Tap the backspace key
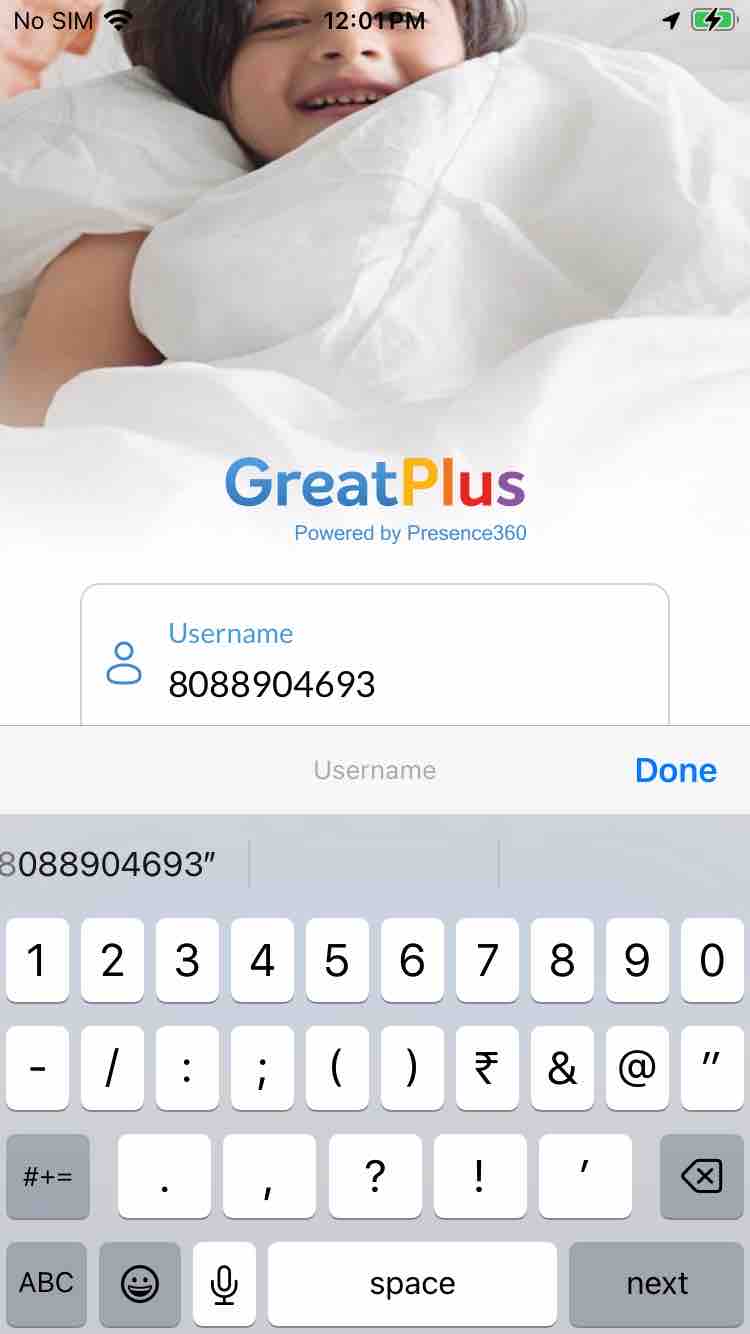Image resolution: width=750 pixels, height=1334 pixels. tap(702, 1176)
